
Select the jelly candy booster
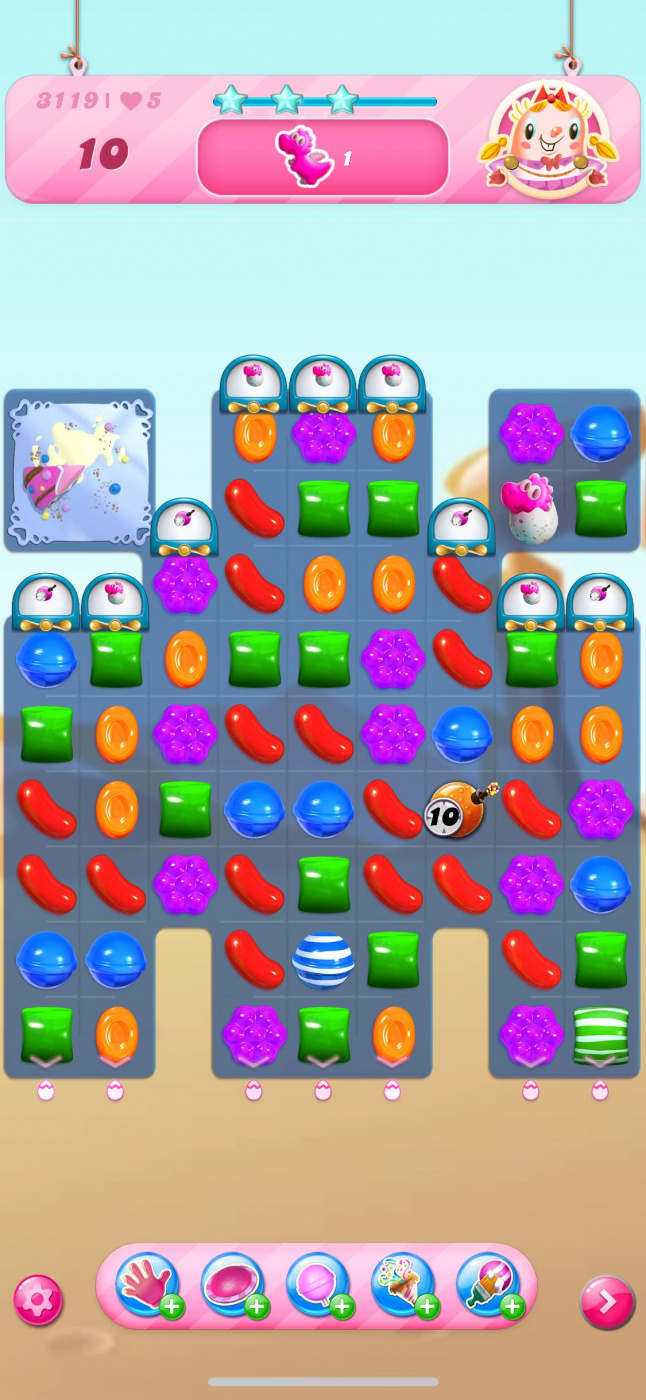(232, 1285)
